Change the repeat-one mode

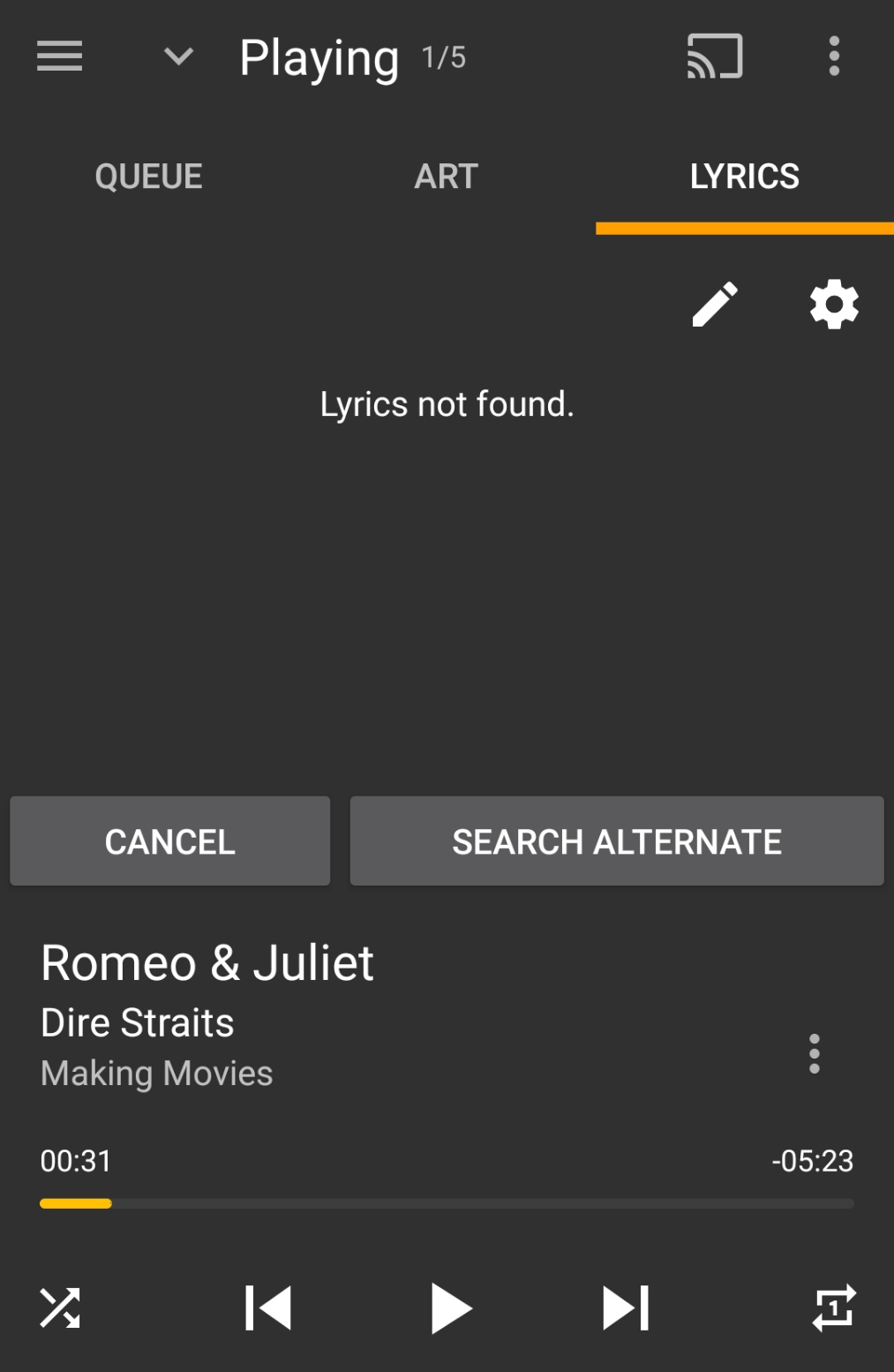click(x=833, y=1308)
